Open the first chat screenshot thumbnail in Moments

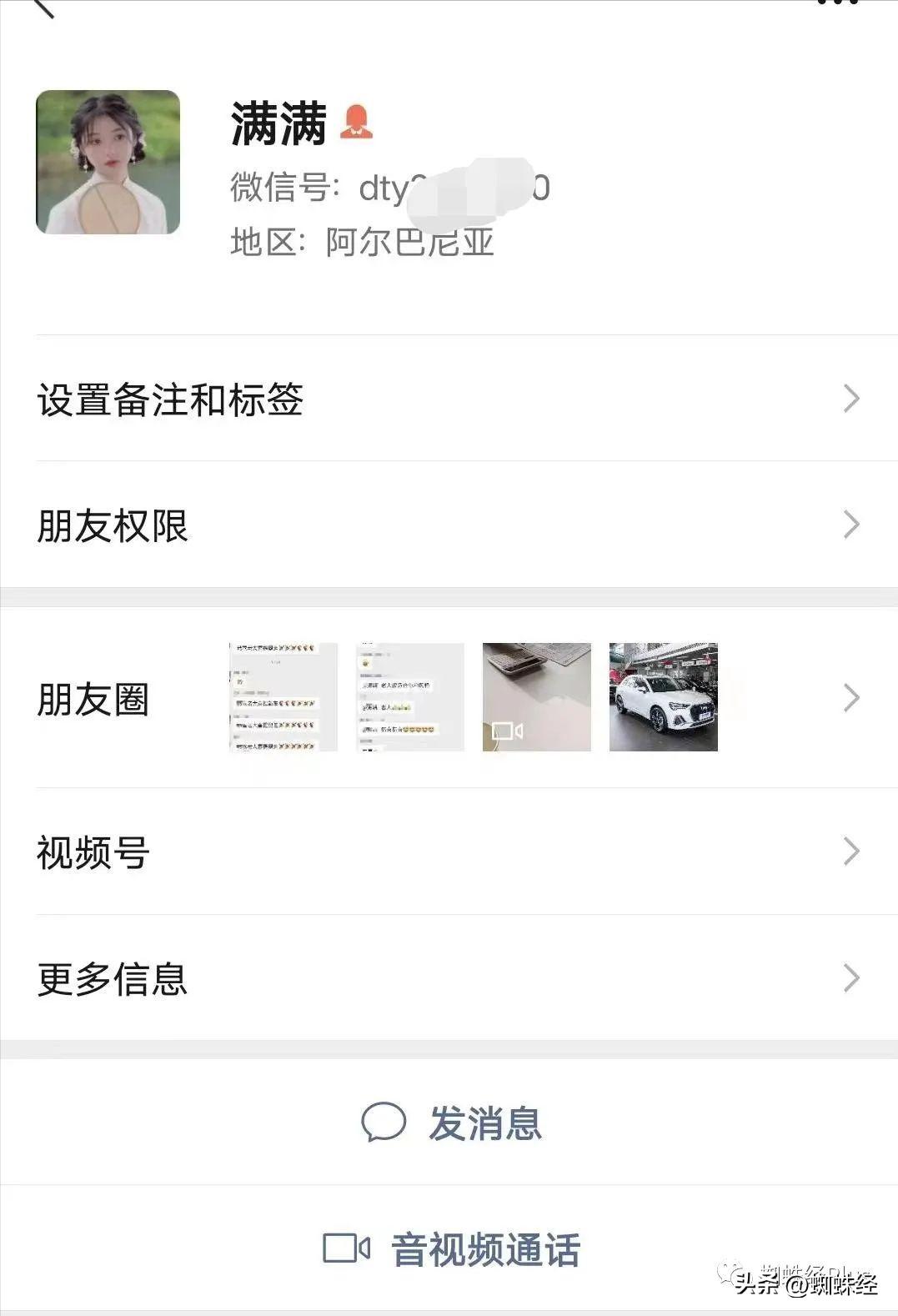(x=282, y=696)
